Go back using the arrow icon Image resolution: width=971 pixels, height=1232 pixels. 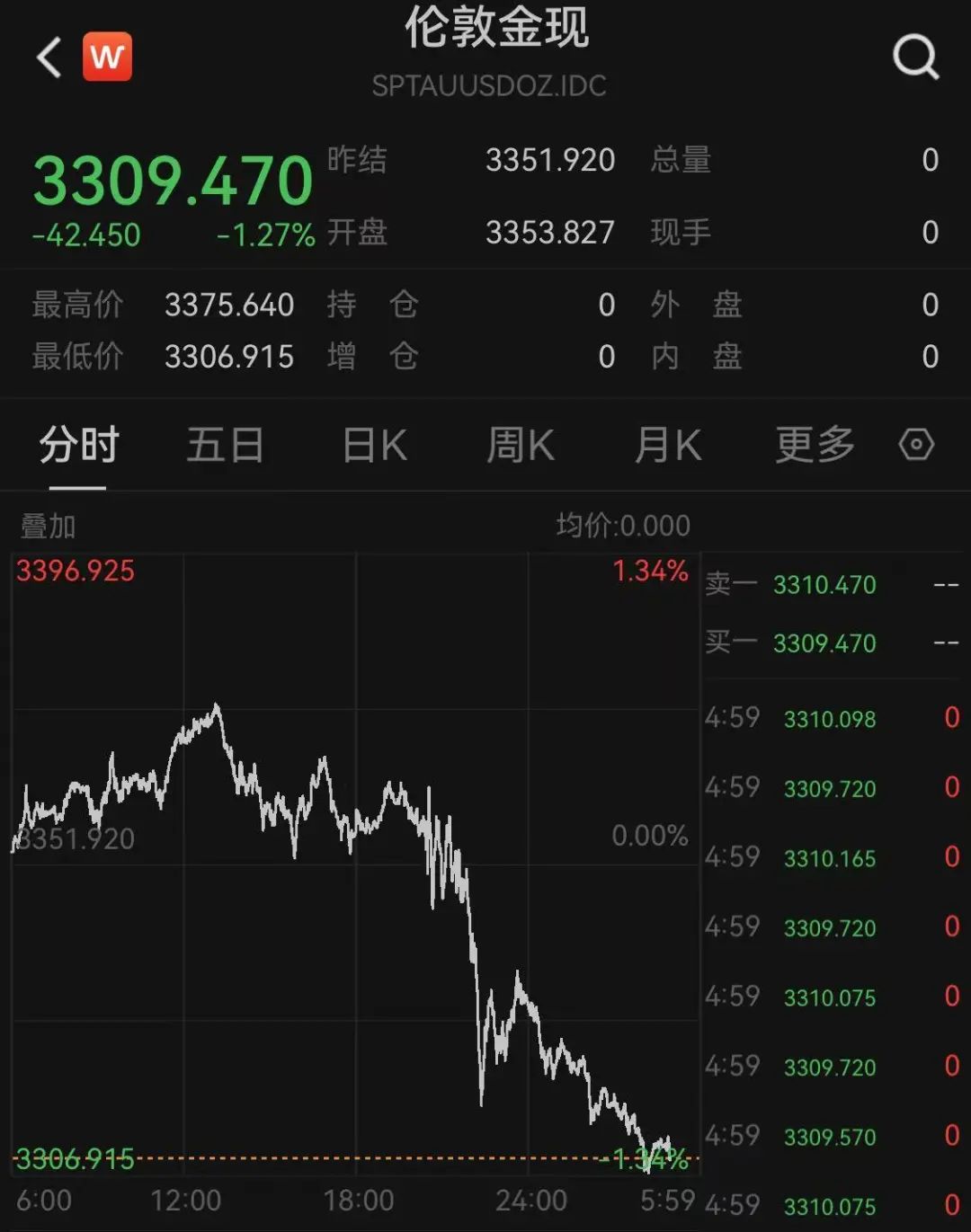49,58
